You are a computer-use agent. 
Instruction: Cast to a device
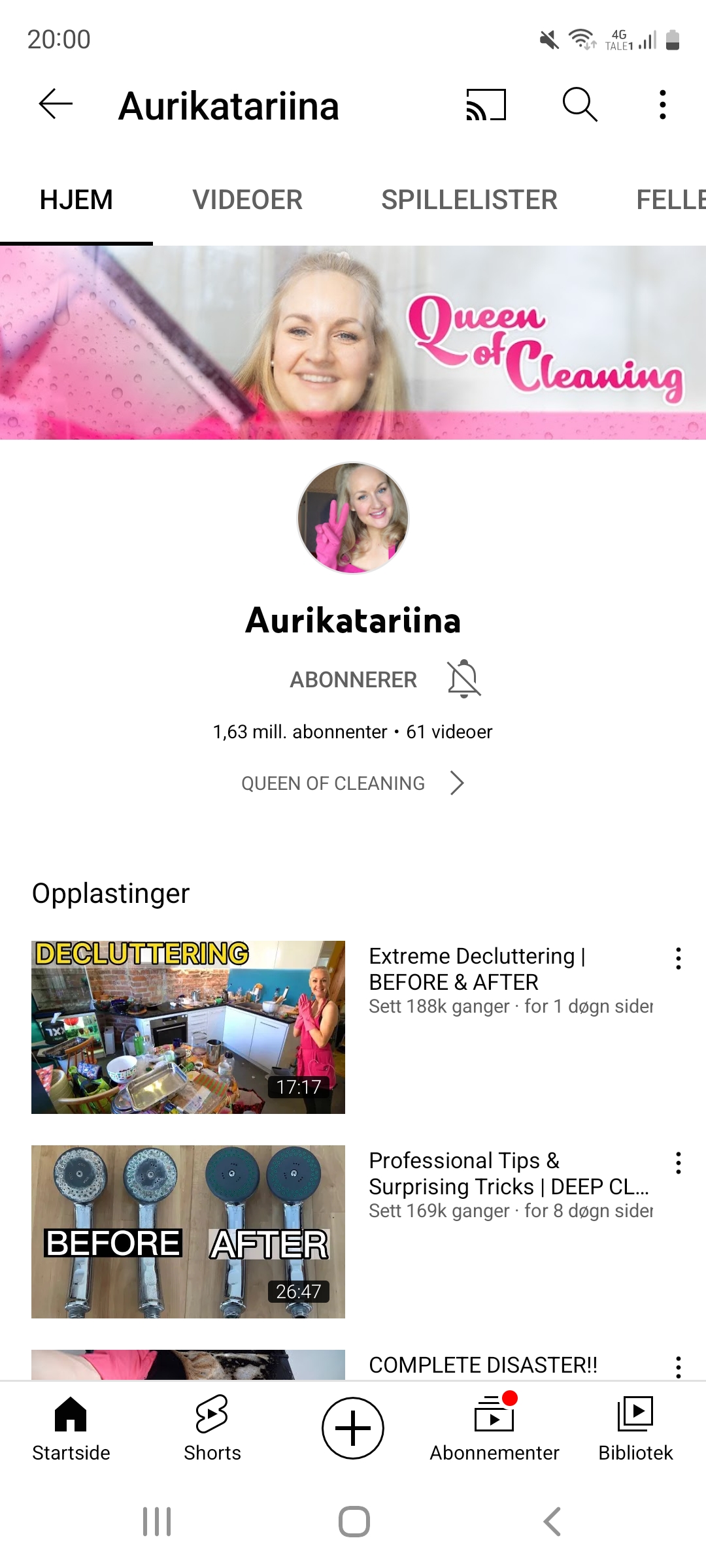click(486, 105)
